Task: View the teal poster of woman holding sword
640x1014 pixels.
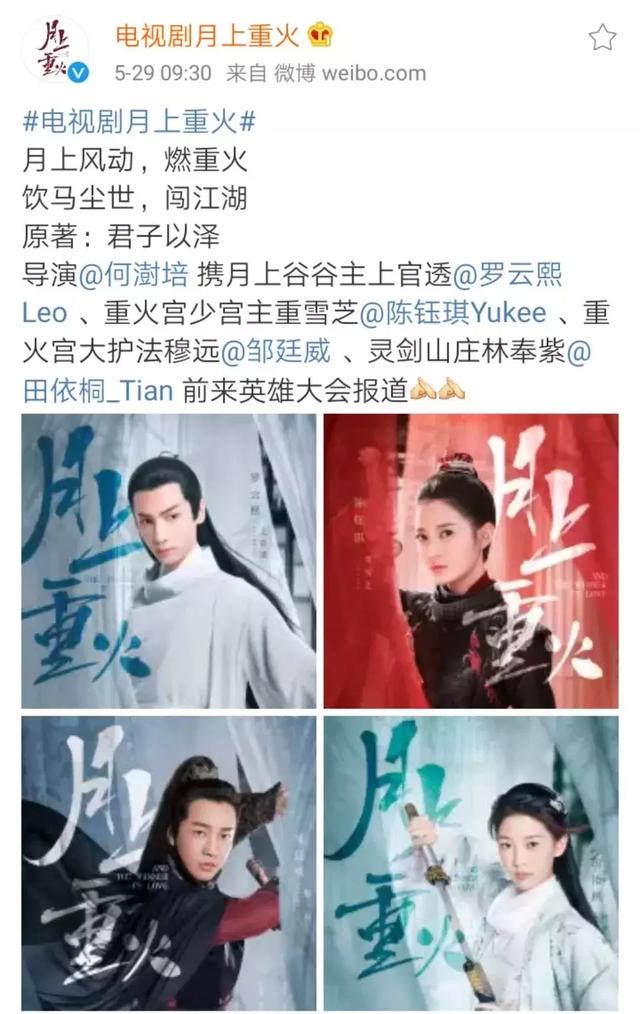Action: coord(471,863)
